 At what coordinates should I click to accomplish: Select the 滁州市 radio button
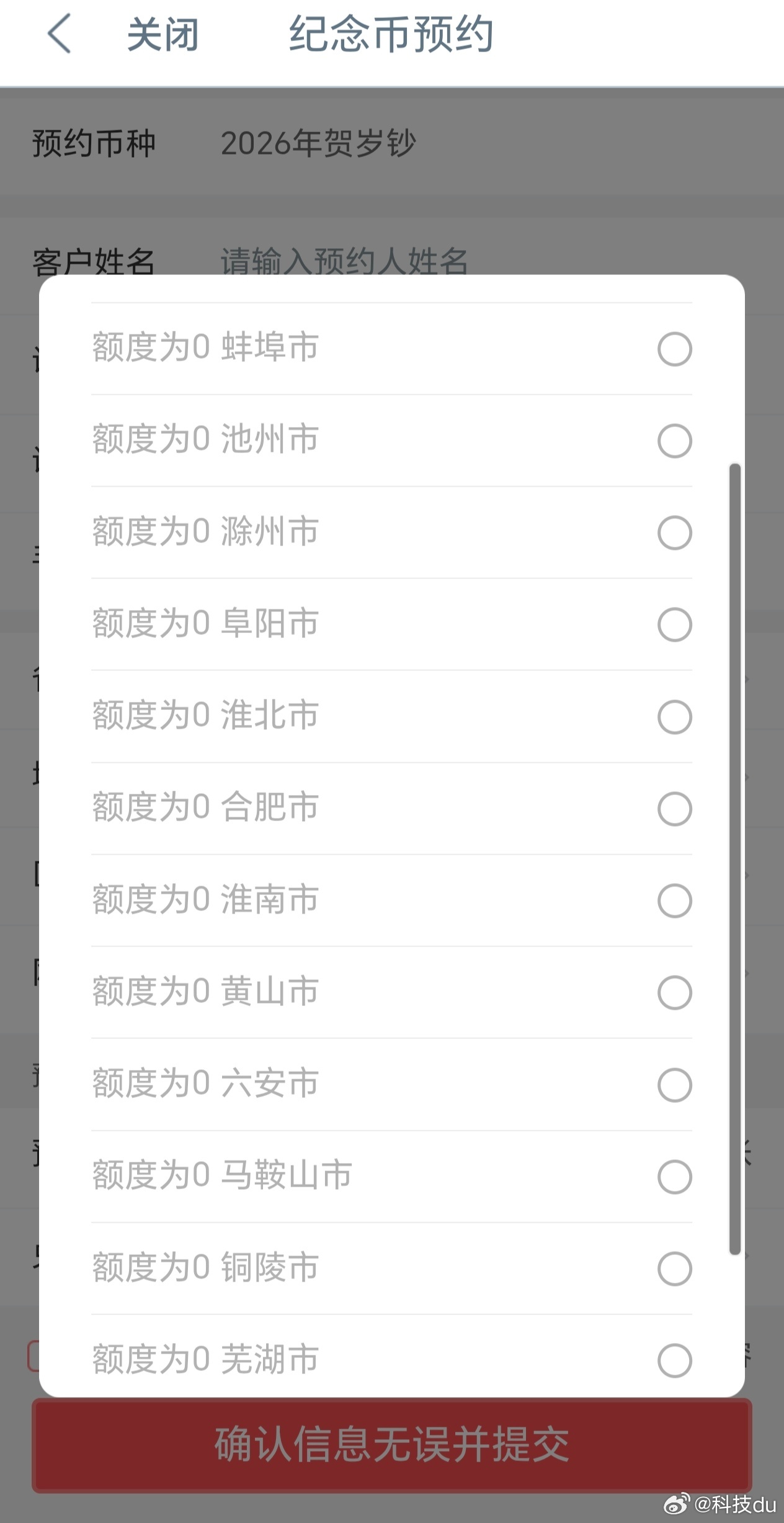pyautogui.click(x=675, y=532)
